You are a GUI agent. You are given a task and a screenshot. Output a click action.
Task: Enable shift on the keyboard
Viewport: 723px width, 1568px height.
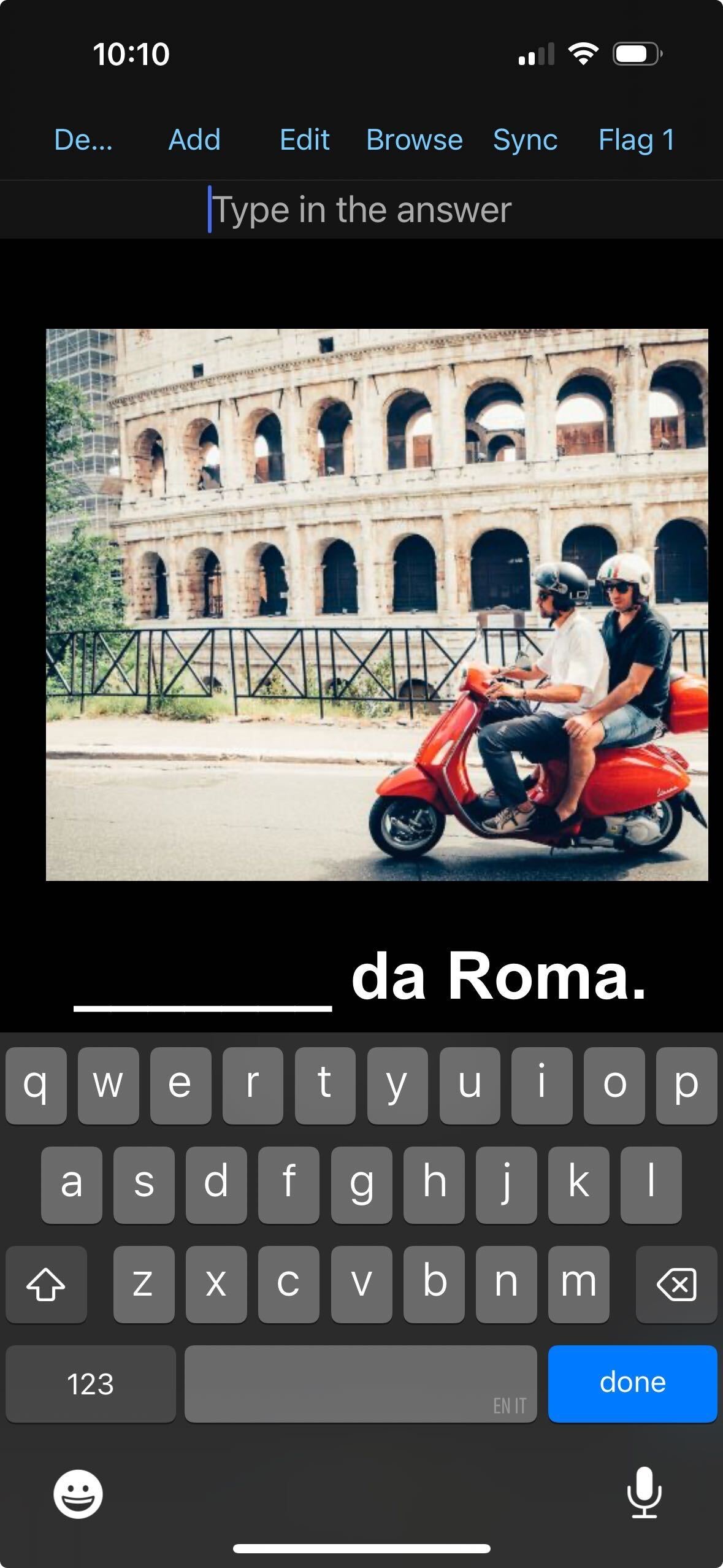tap(46, 1284)
